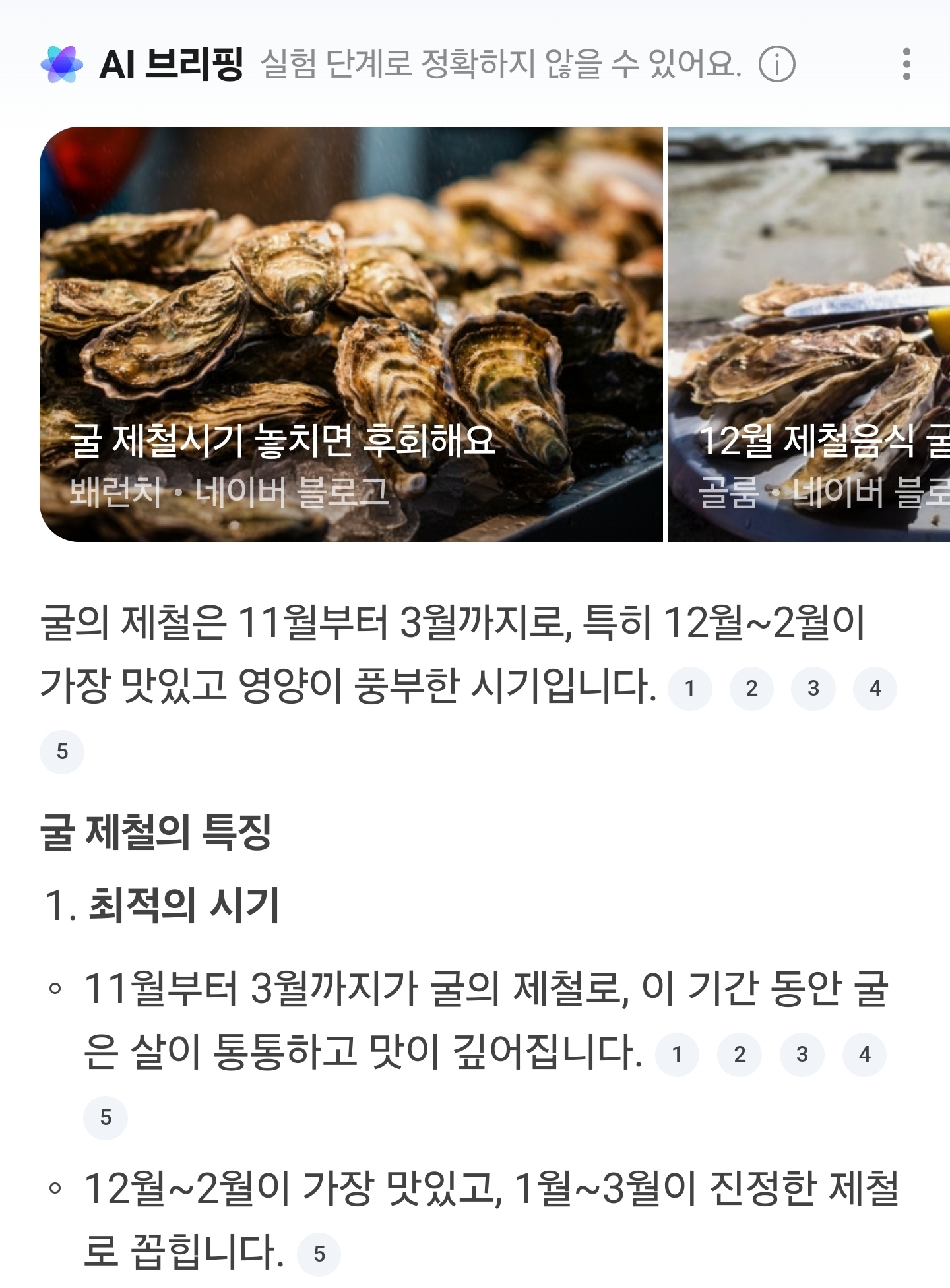Tap citation 1 after '풍부한 시기입니다'
Screen dimensions: 950x1288
coord(689,689)
